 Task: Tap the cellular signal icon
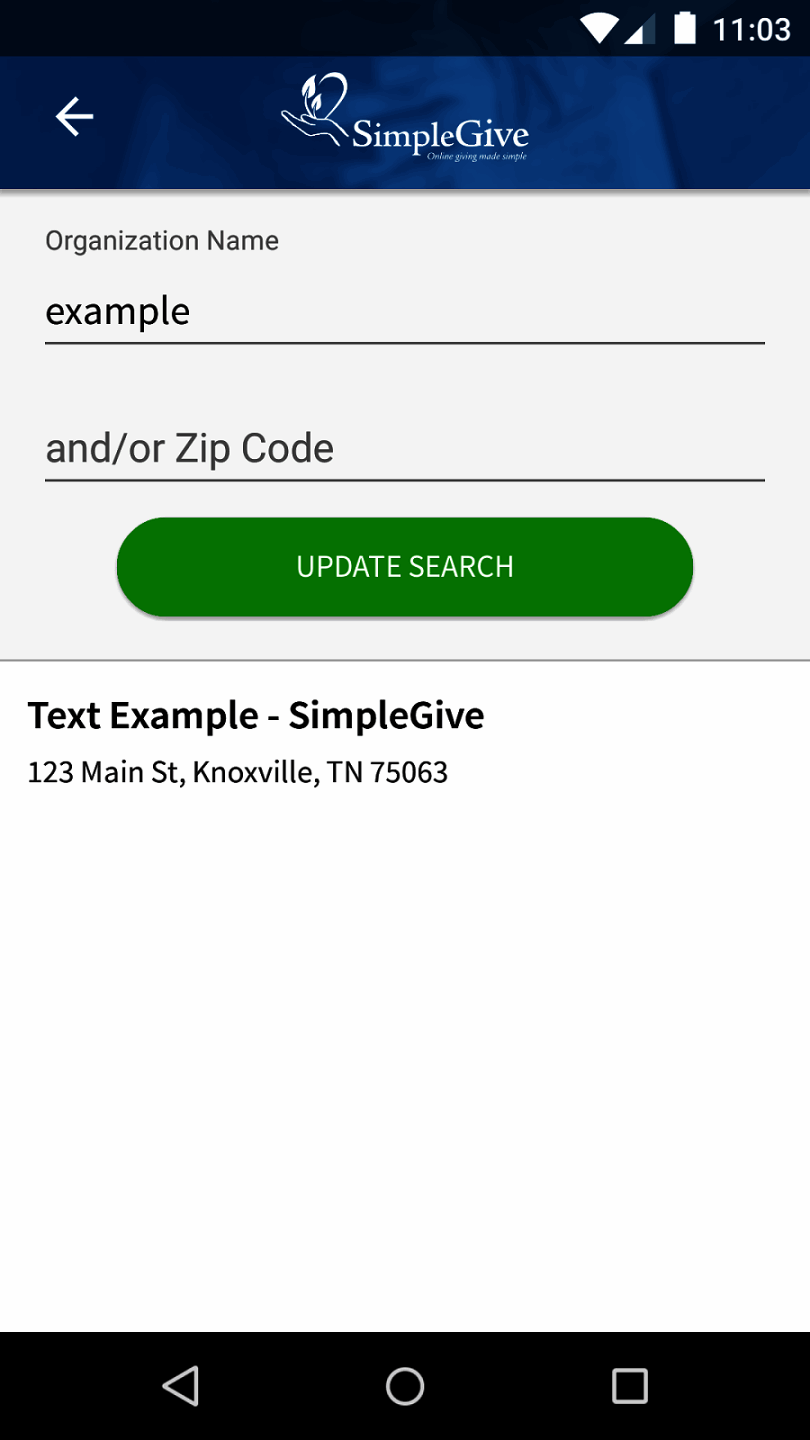642,29
